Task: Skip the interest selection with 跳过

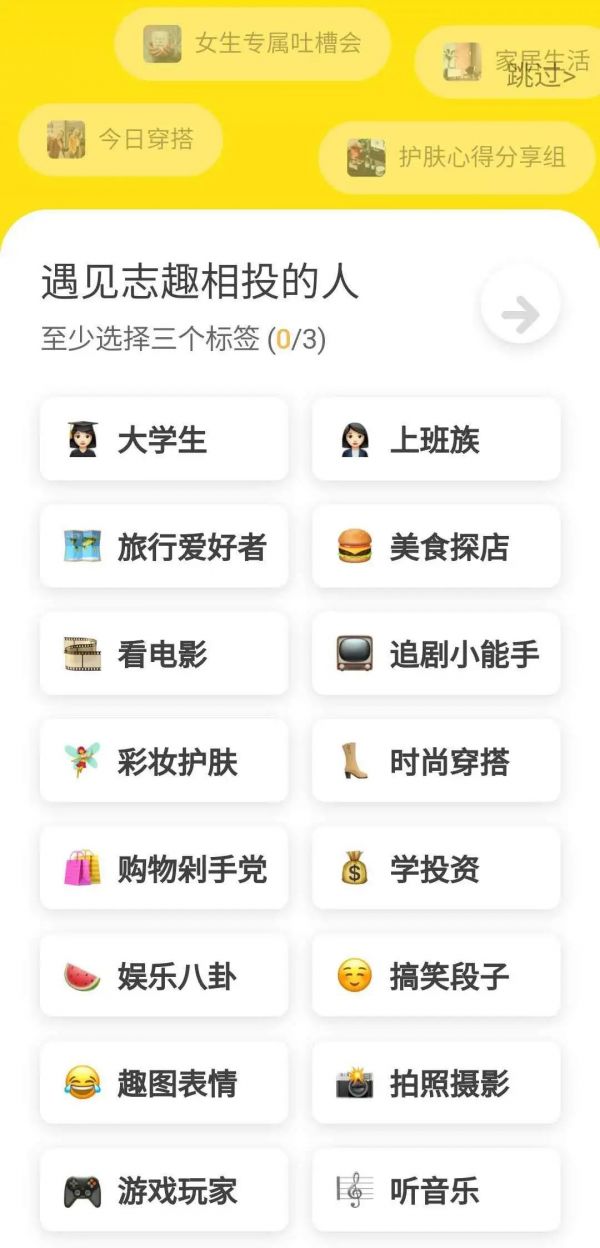Action: point(541,76)
